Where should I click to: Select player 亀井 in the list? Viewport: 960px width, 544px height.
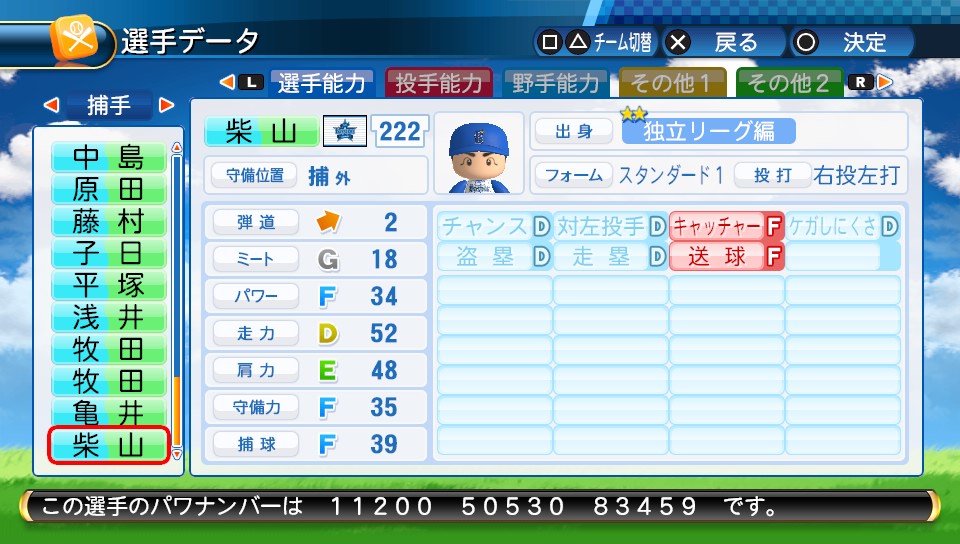coord(108,412)
